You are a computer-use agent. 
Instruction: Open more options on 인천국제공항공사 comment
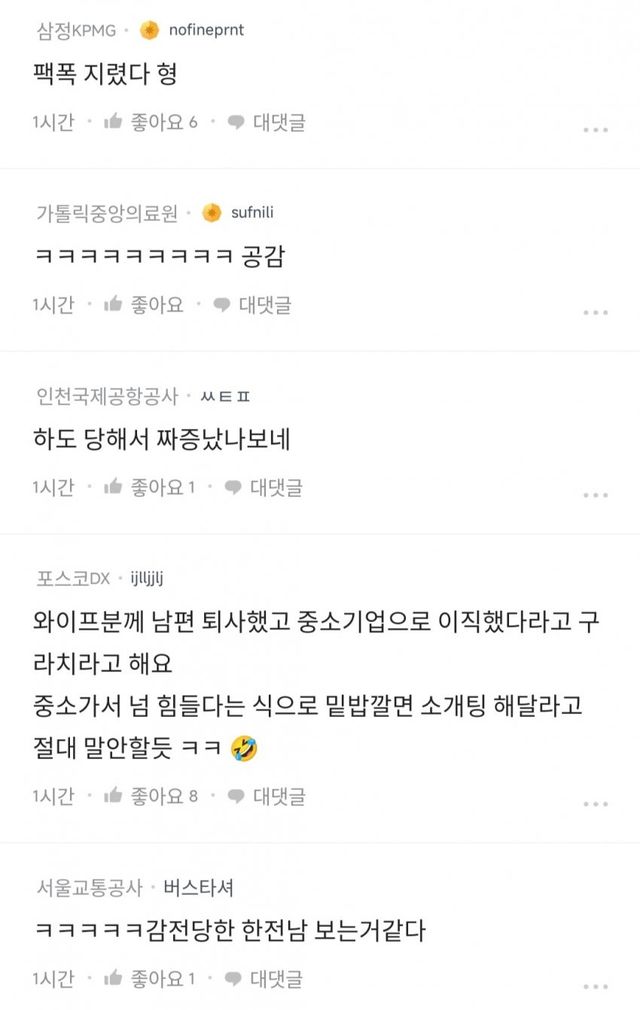pyautogui.click(x=595, y=495)
